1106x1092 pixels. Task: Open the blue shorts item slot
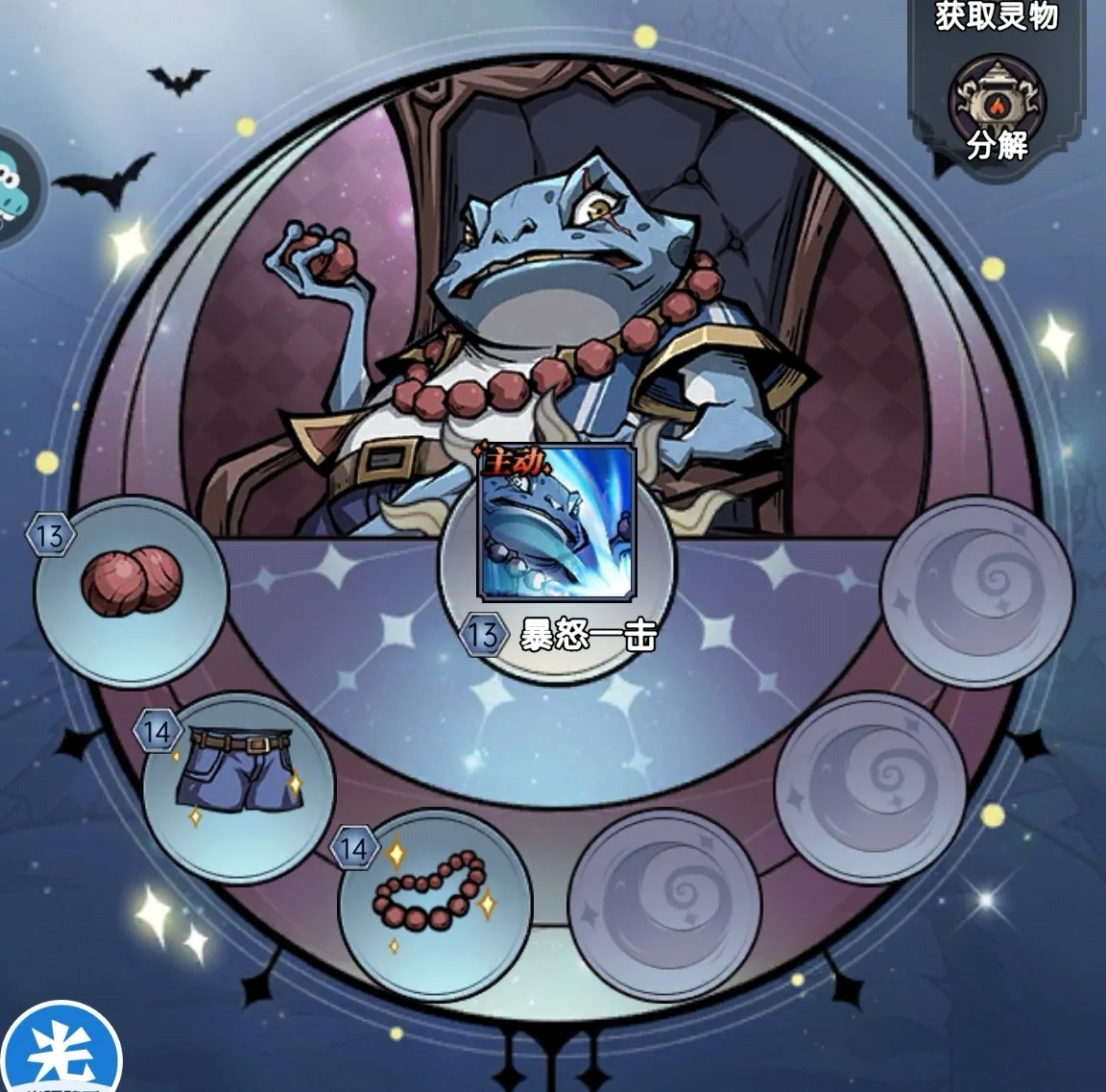239,784
